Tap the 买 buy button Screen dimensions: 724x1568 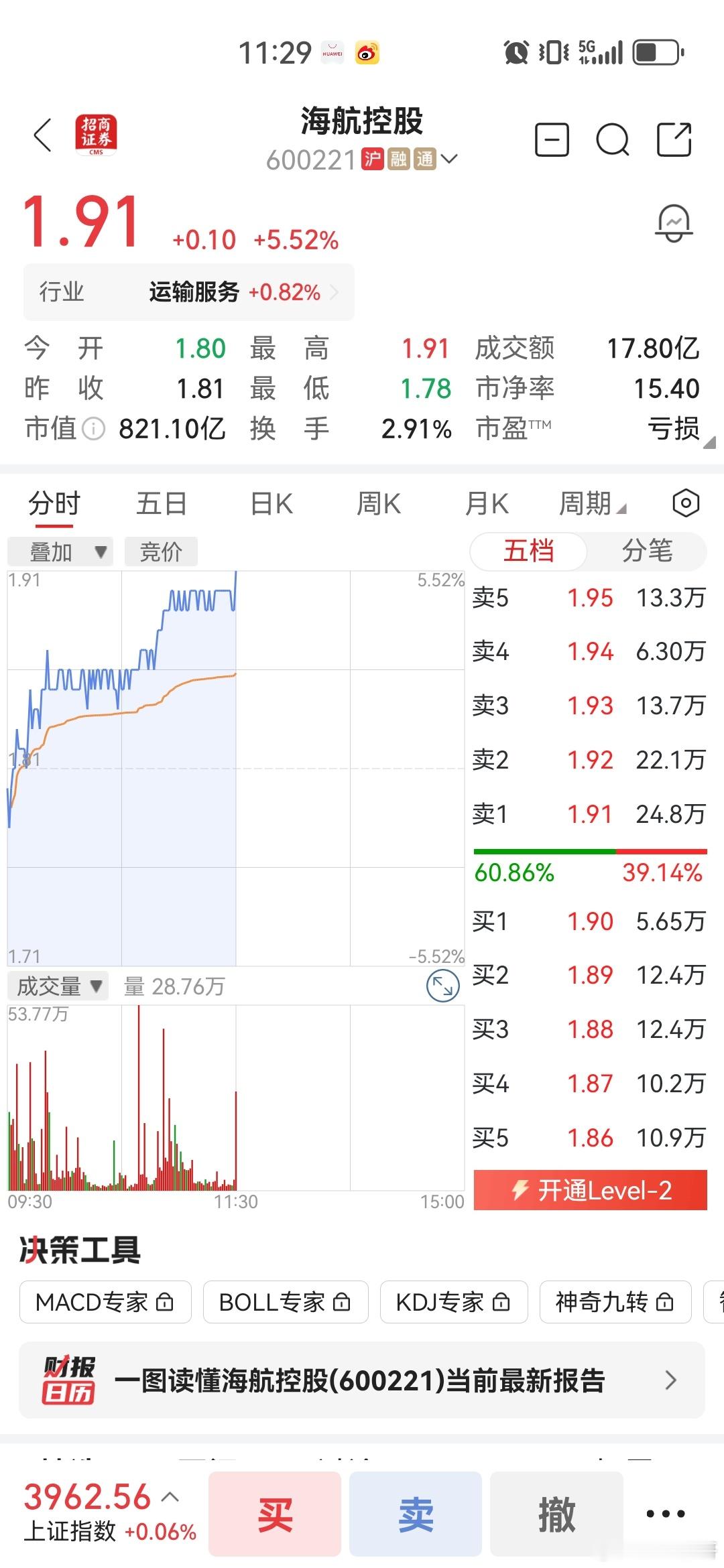coord(276,1512)
